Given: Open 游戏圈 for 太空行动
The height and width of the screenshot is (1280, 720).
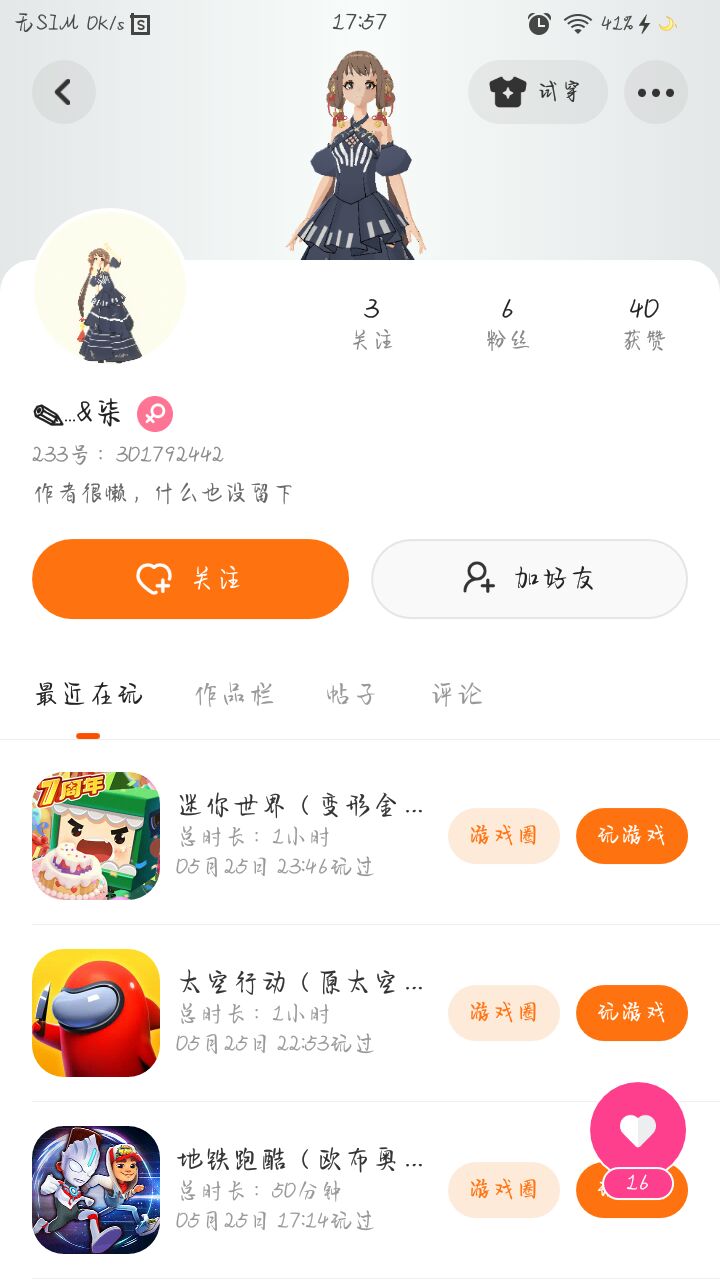Looking at the screenshot, I should (503, 1012).
